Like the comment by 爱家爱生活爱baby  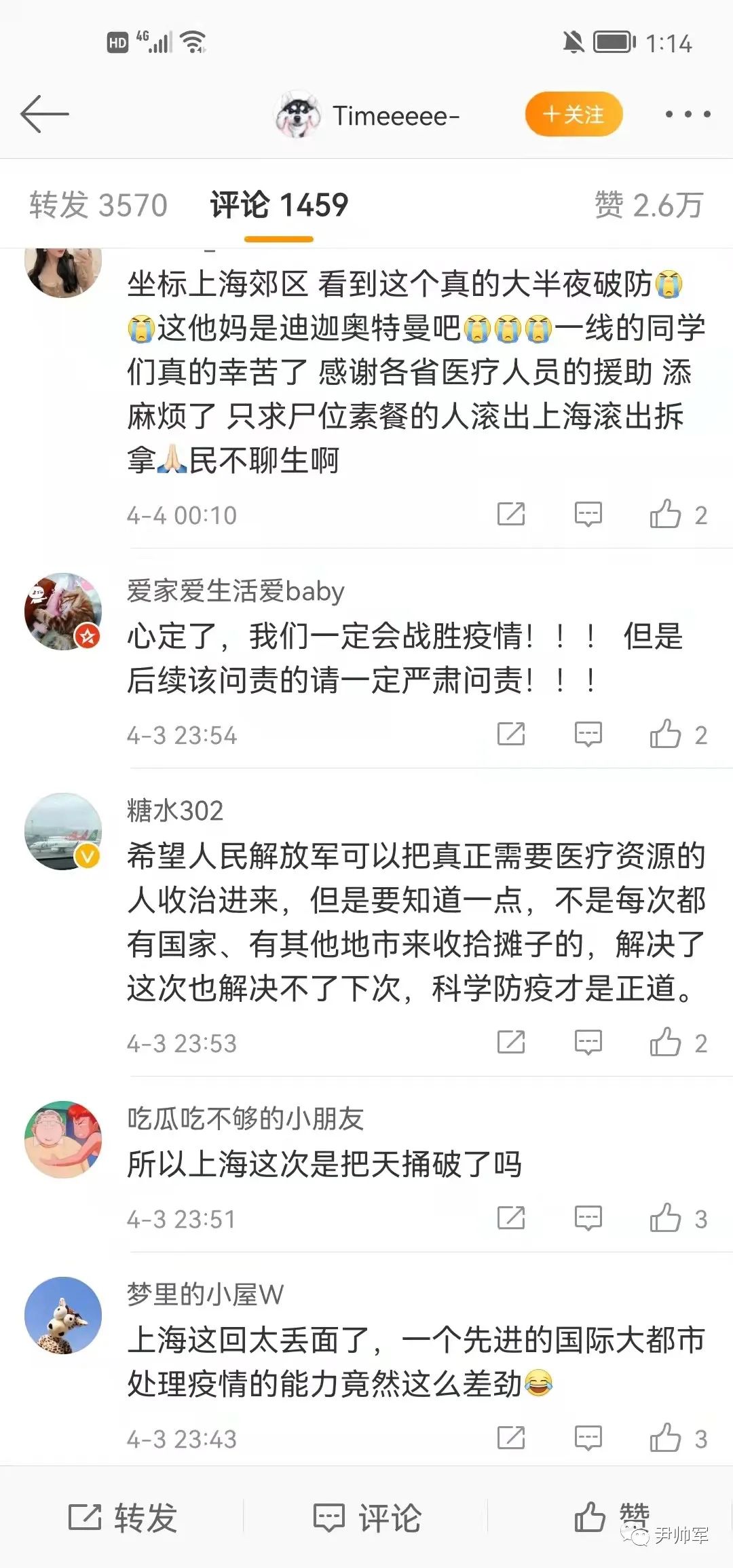(x=666, y=734)
